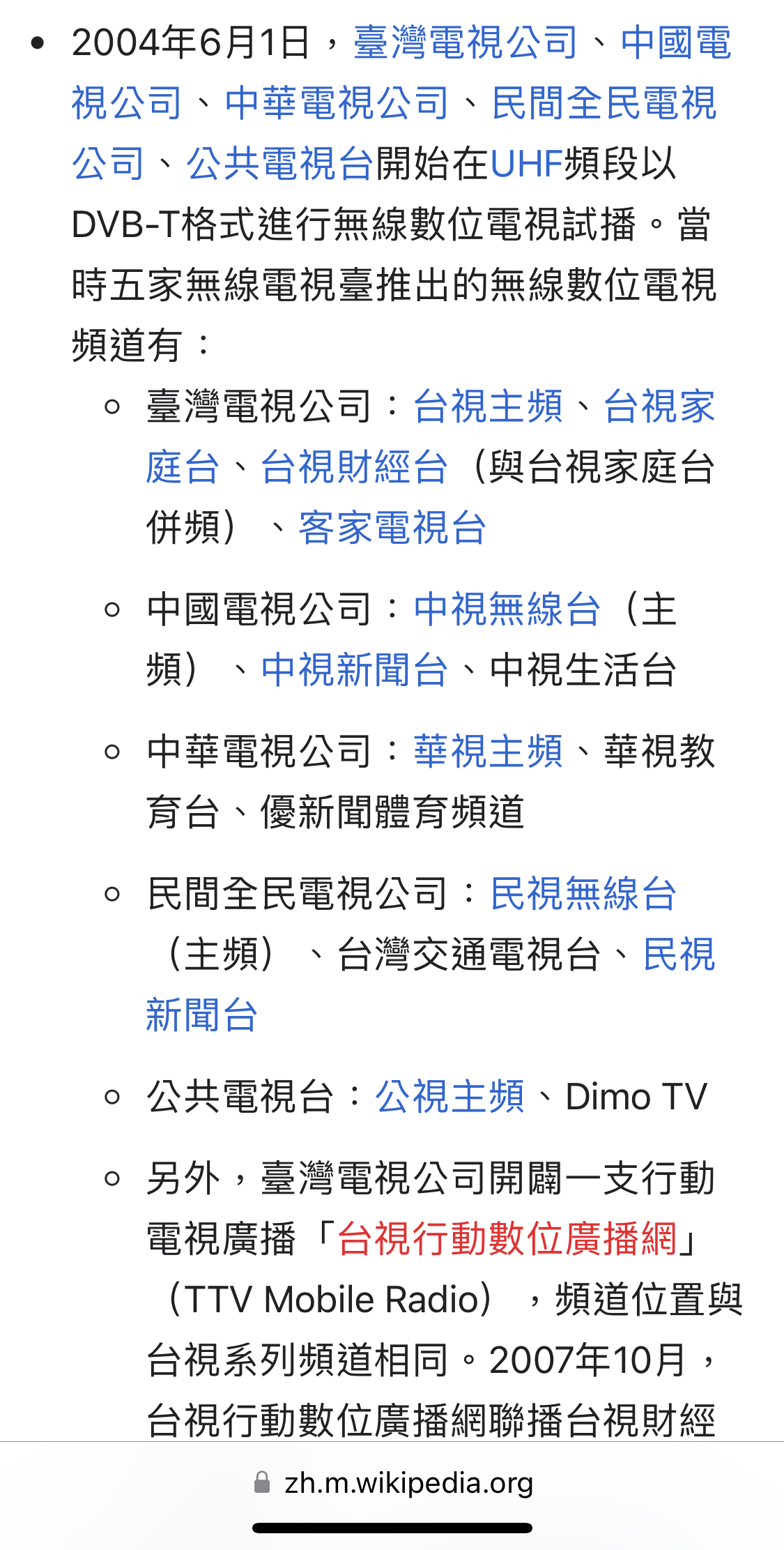Open the 台視財經台 link
Image resolution: width=784 pixels, height=1550 pixels.
pos(354,466)
